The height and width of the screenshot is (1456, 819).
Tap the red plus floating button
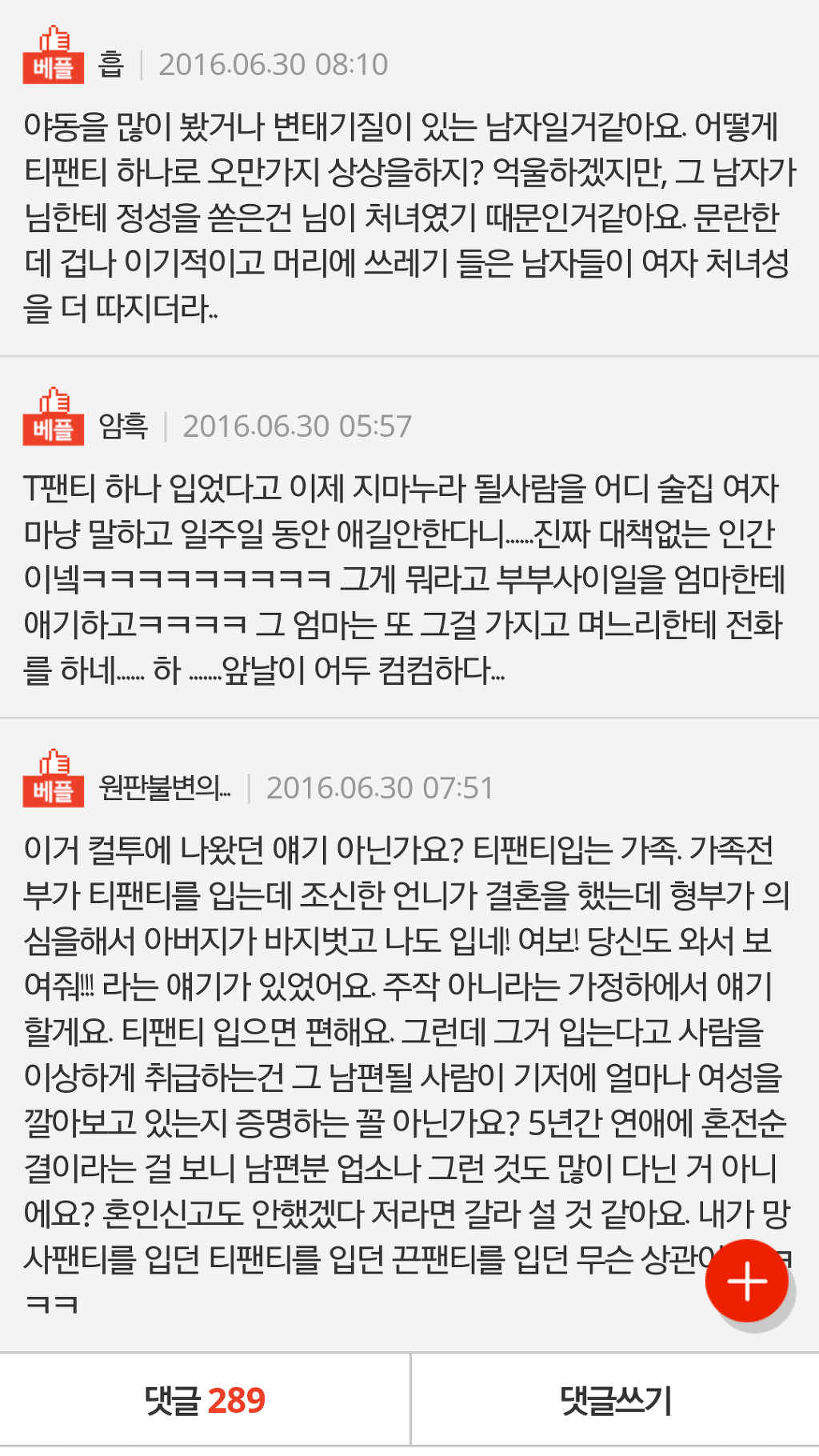(747, 1281)
